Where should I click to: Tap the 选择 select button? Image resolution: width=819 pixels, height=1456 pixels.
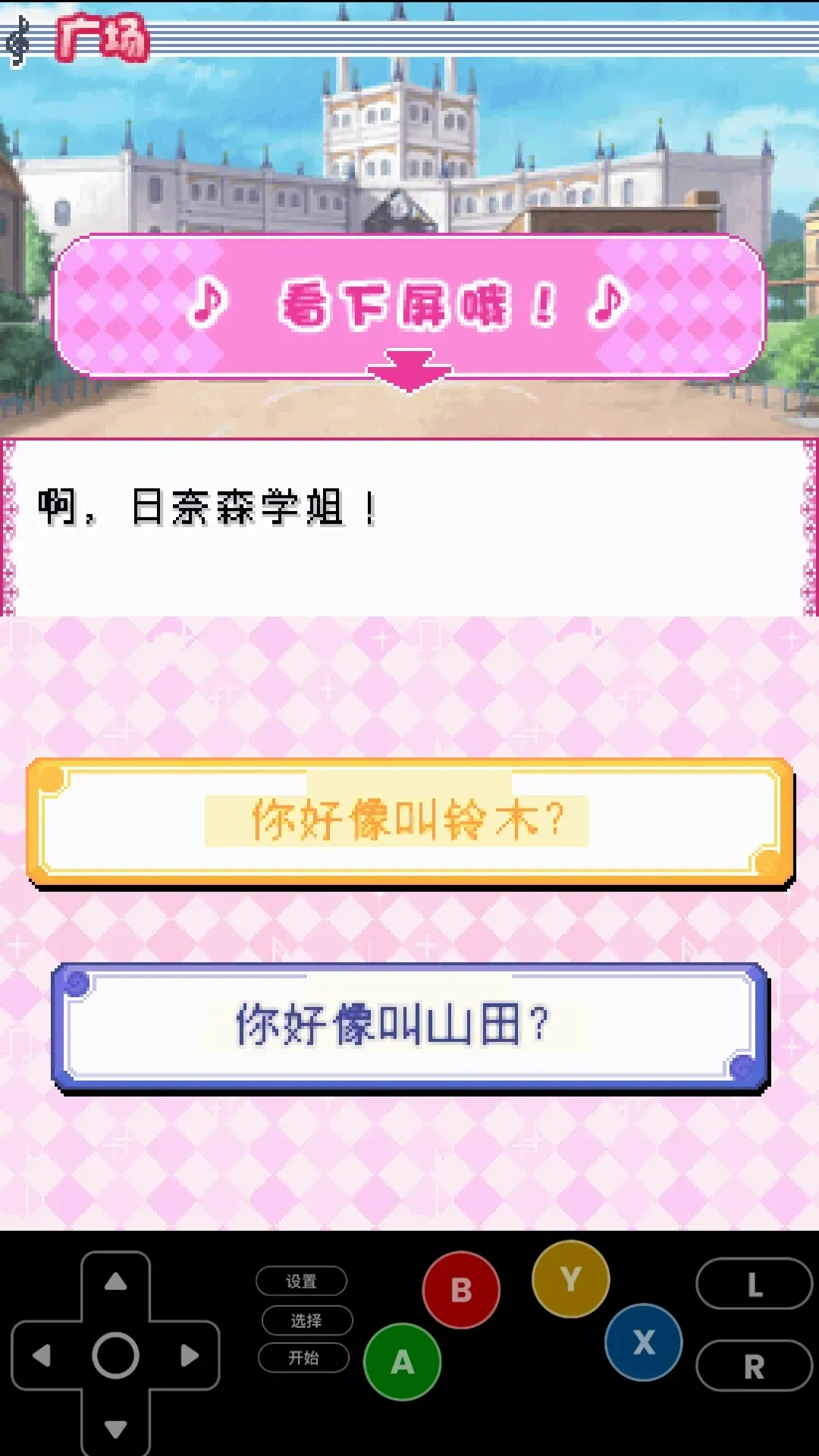coord(306,1320)
